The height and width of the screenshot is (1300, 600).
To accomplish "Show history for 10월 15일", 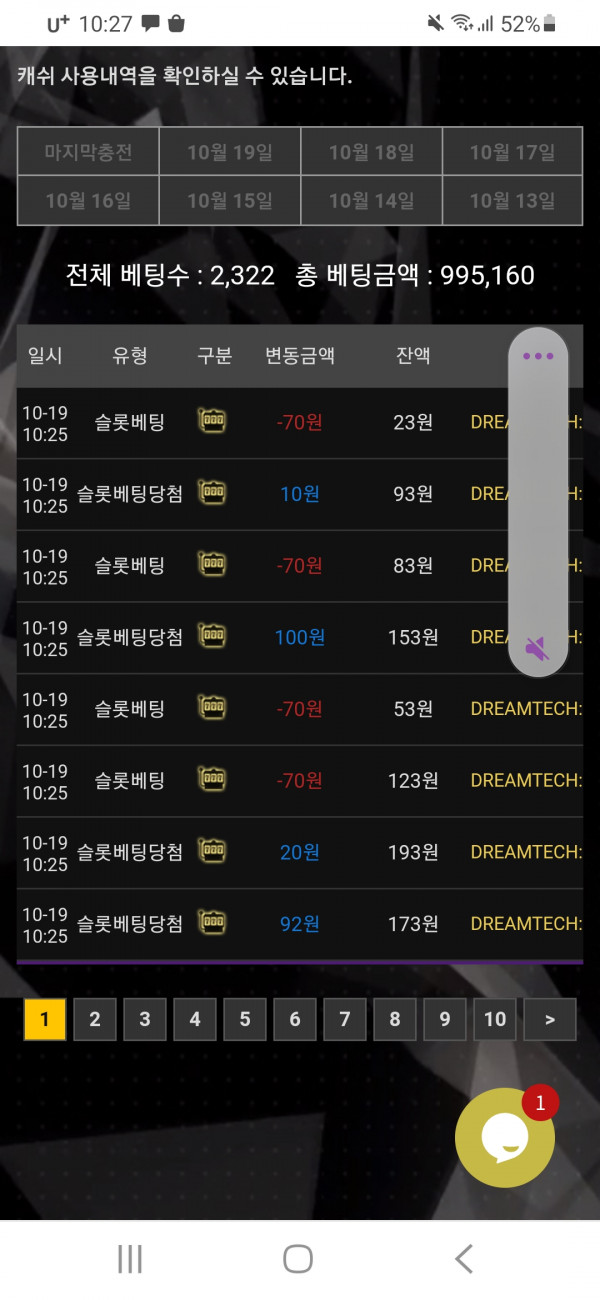I will coord(230,200).
